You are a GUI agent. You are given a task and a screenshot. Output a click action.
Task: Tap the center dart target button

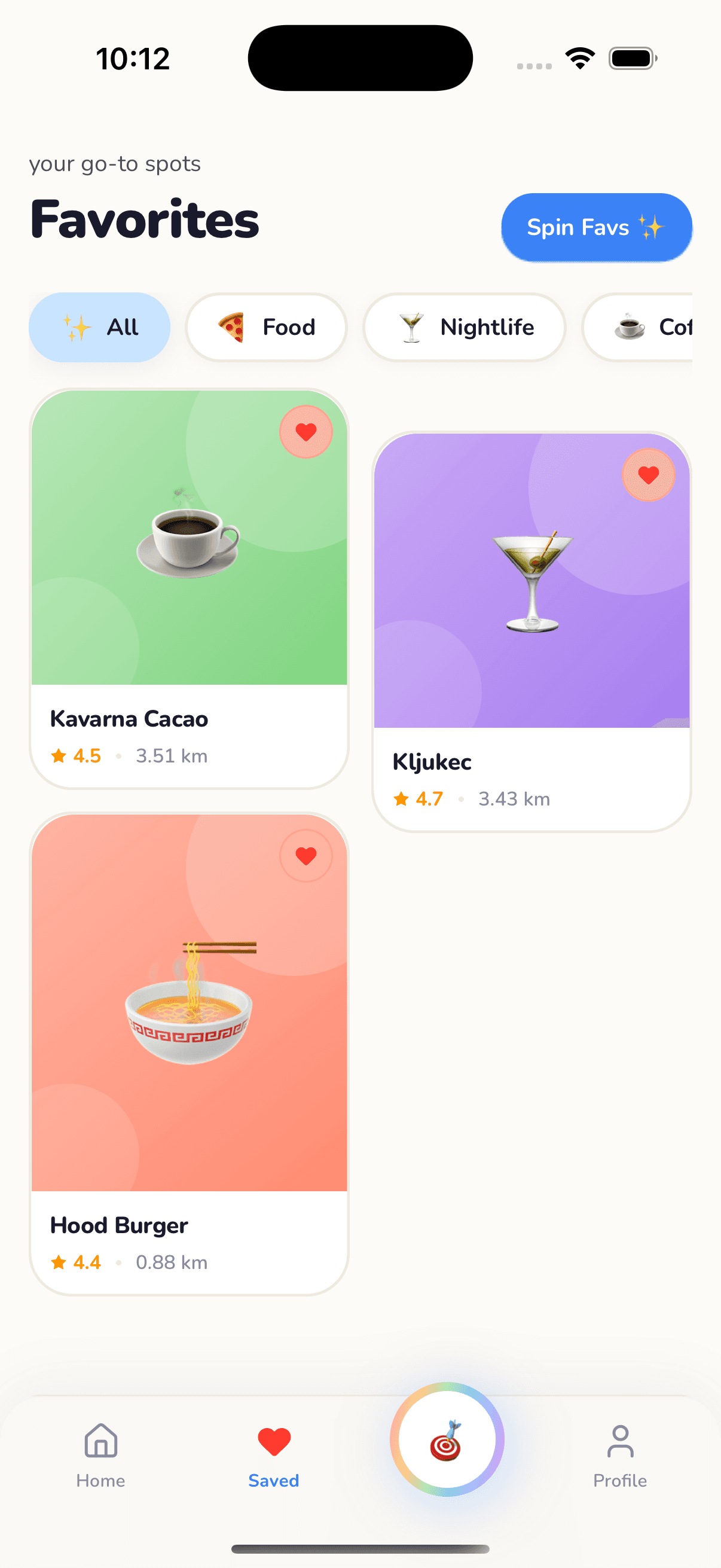click(x=447, y=1439)
